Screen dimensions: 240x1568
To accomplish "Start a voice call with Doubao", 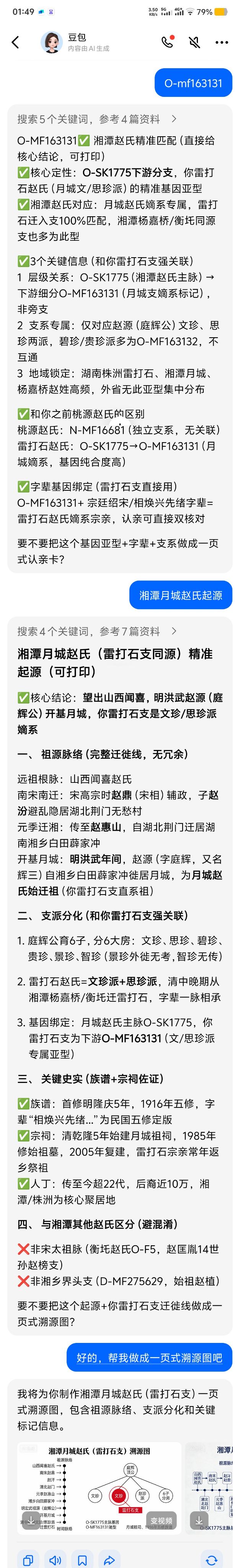I will (168, 42).
